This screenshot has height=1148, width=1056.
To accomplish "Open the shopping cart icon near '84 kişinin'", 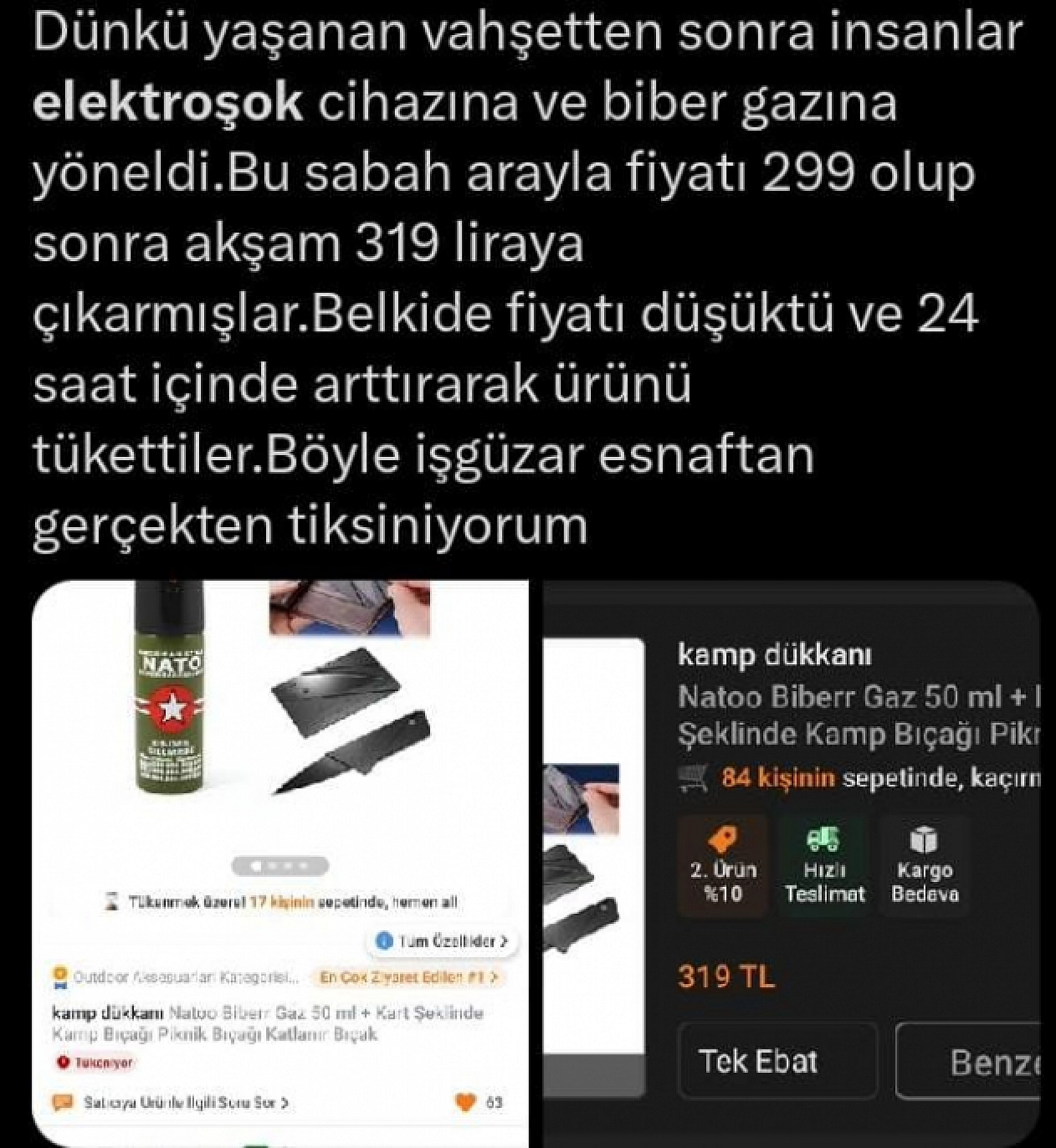I will coord(690,776).
